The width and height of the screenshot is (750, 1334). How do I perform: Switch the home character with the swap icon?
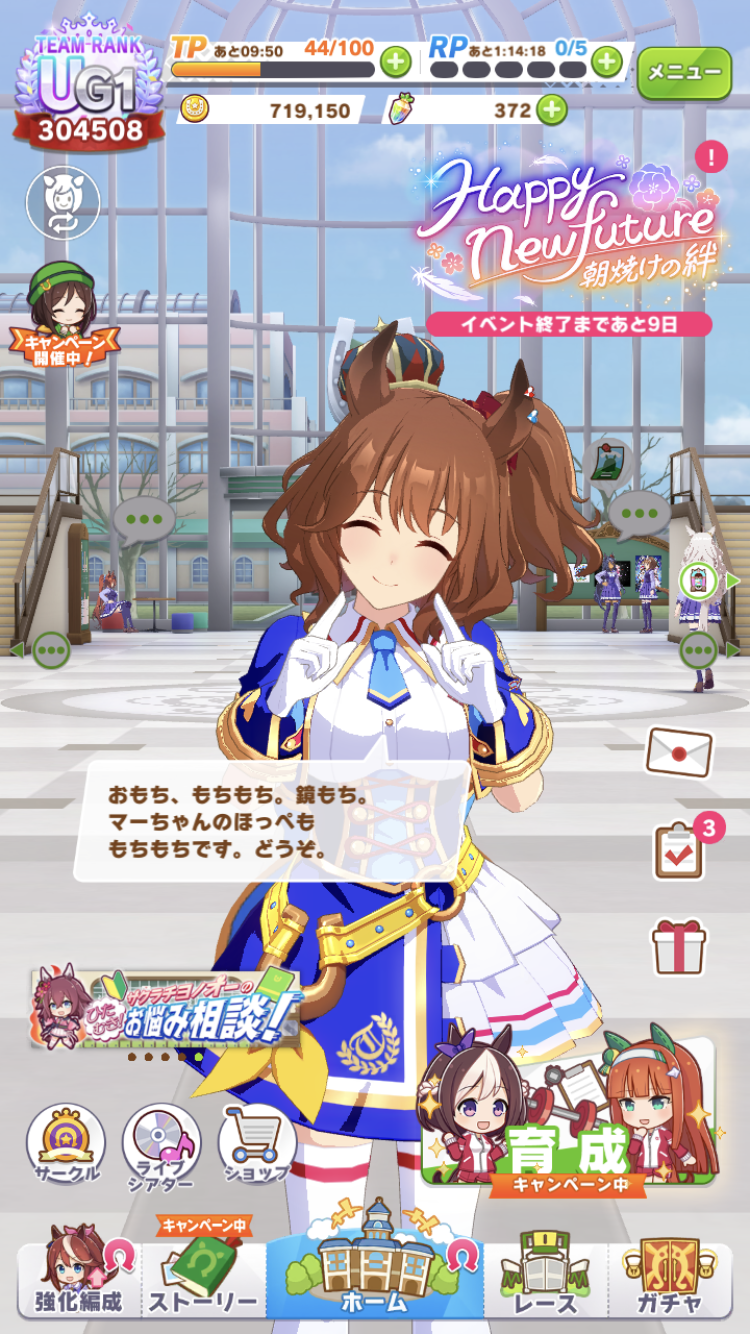(63, 202)
